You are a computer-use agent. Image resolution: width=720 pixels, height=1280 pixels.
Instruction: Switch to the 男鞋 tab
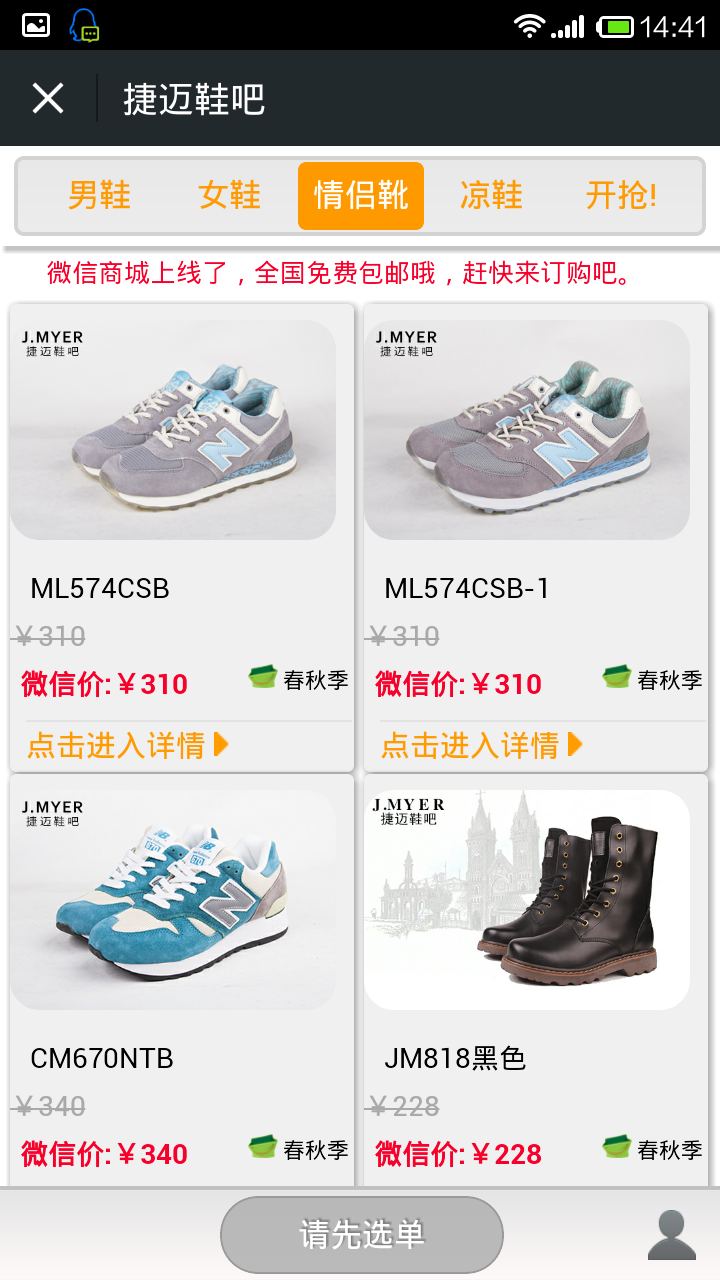click(99, 195)
